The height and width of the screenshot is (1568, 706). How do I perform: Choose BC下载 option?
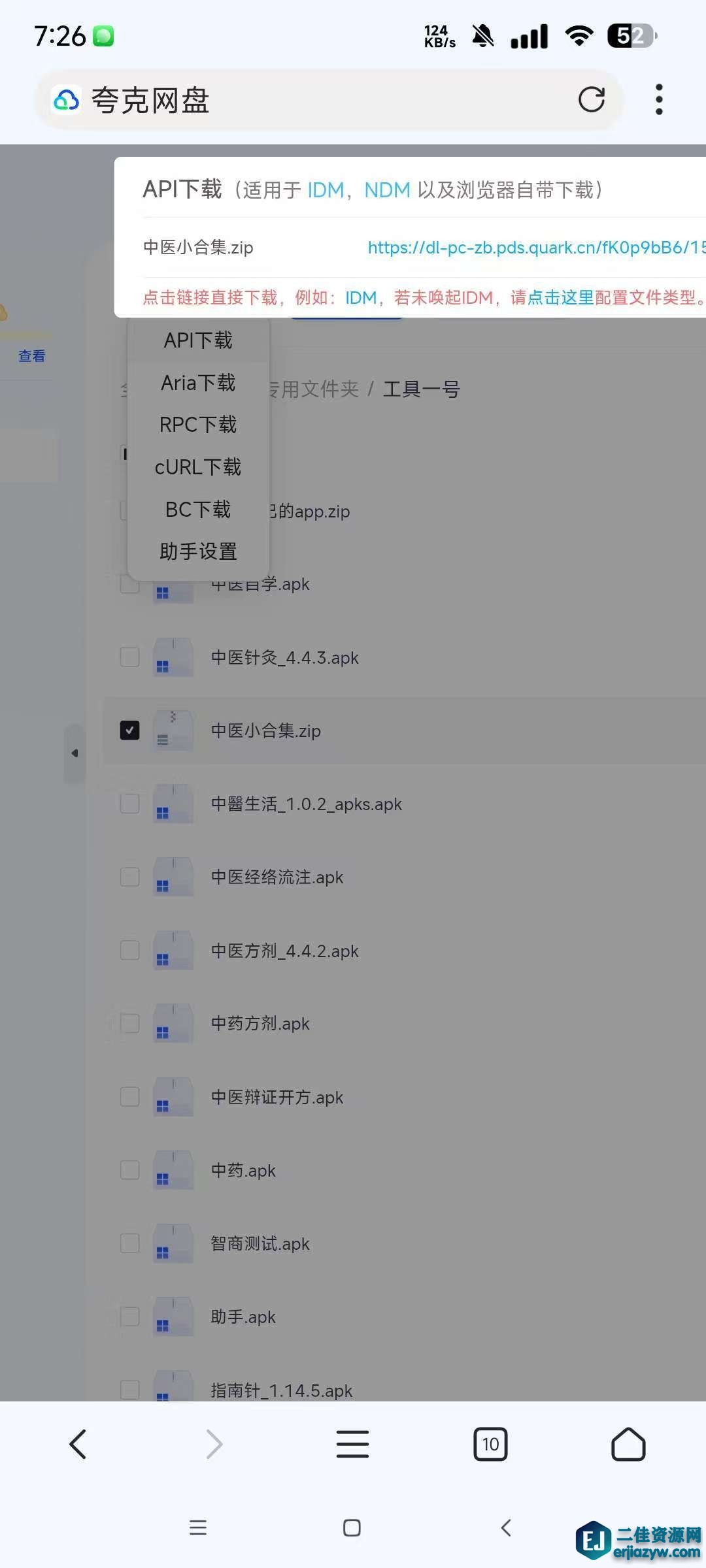coord(198,510)
